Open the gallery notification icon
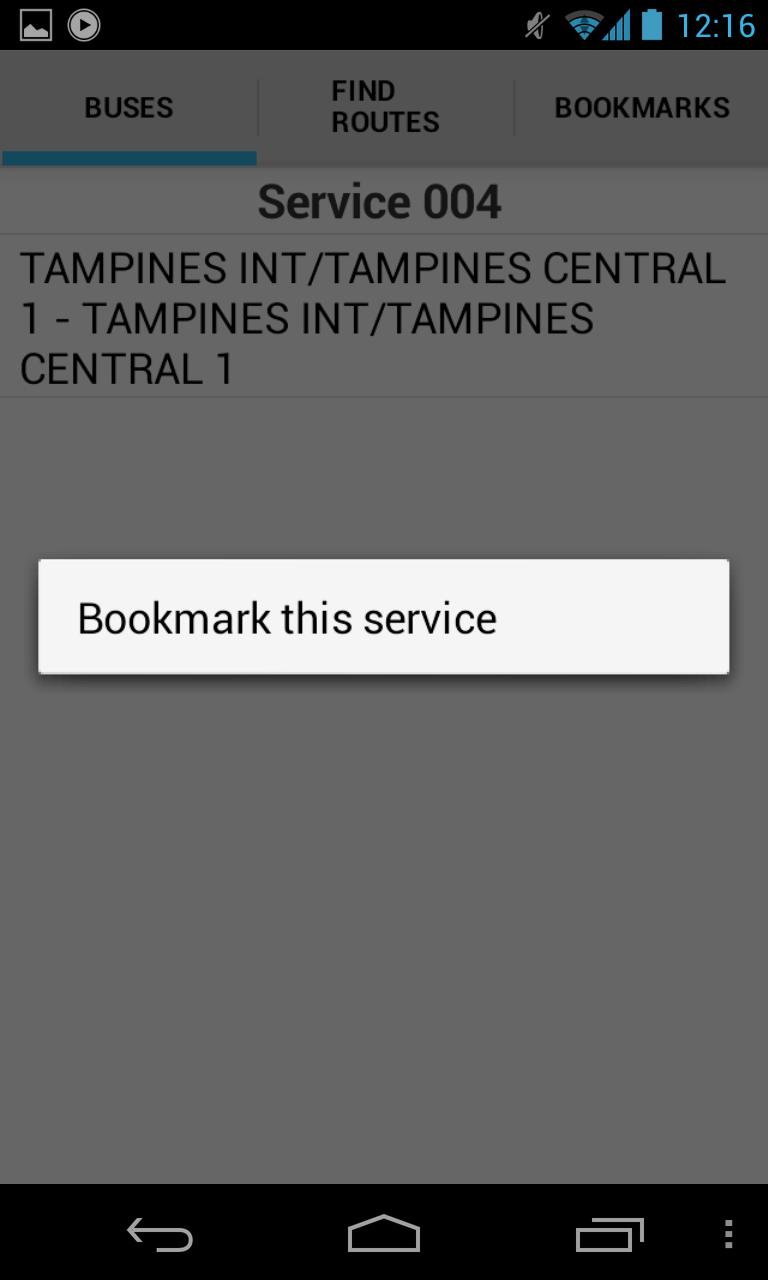The image size is (768, 1280). tap(35, 25)
